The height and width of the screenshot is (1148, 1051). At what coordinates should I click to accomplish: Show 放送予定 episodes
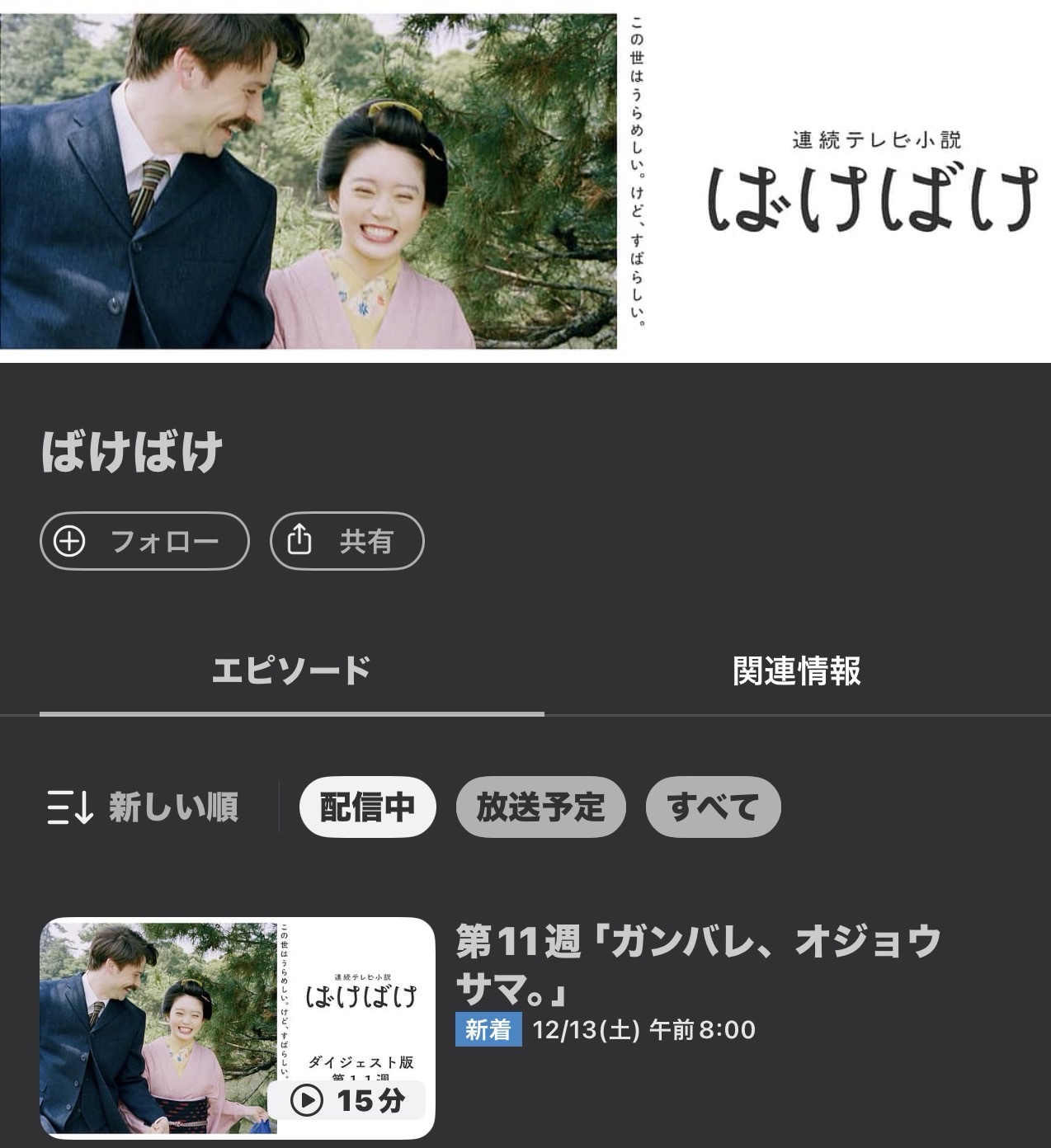click(540, 807)
